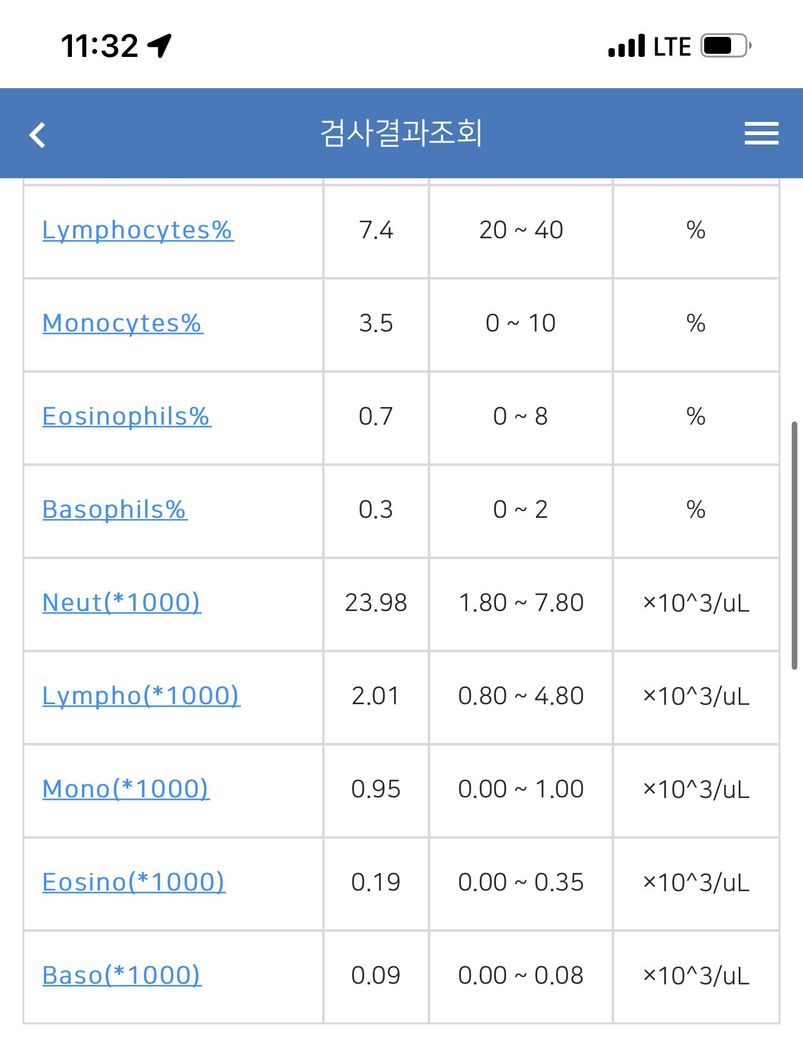Open the Baso(*1000) link

pyautogui.click(x=121, y=974)
